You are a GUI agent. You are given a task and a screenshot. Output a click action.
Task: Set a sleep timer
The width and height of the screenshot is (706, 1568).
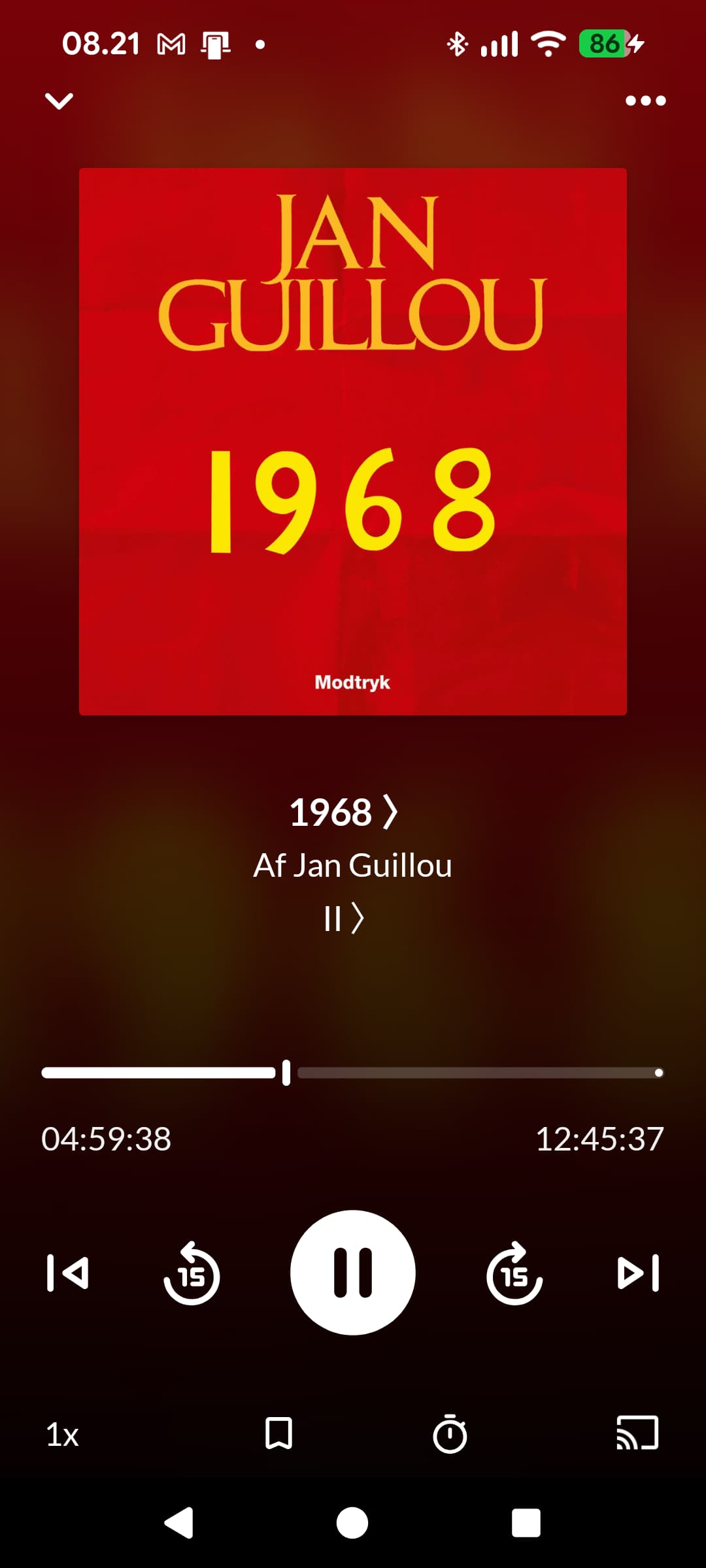tap(450, 1433)
